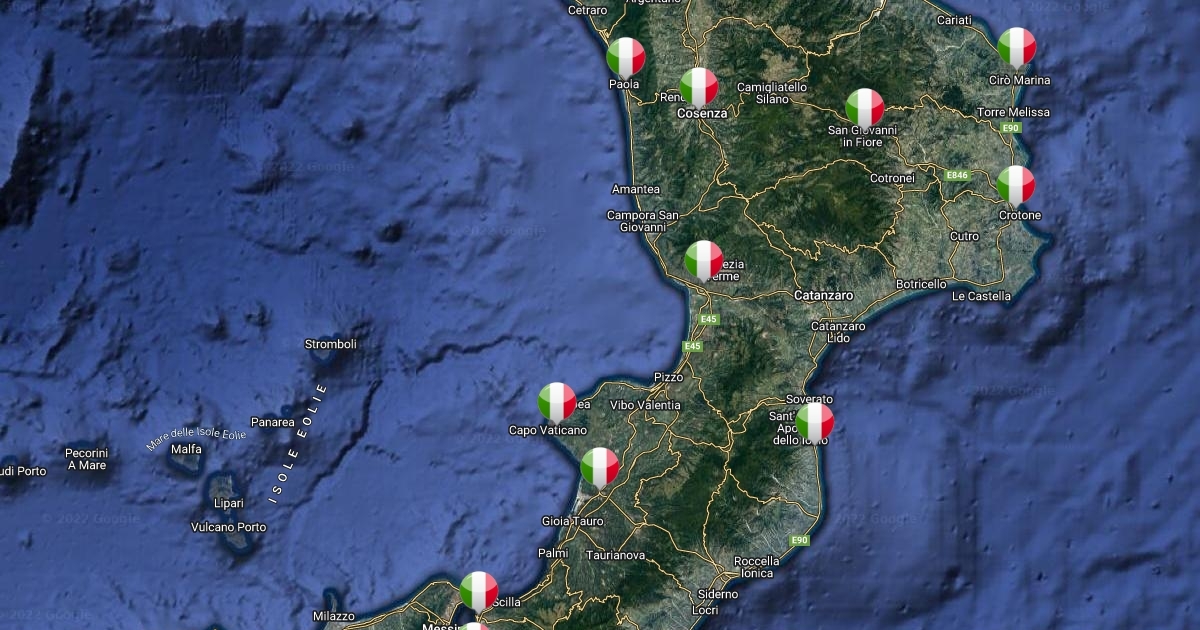The width and height of the screenshot is (1200, 630).
Task: Tap the flag marker near Scilla
Action: pos(479,591)
